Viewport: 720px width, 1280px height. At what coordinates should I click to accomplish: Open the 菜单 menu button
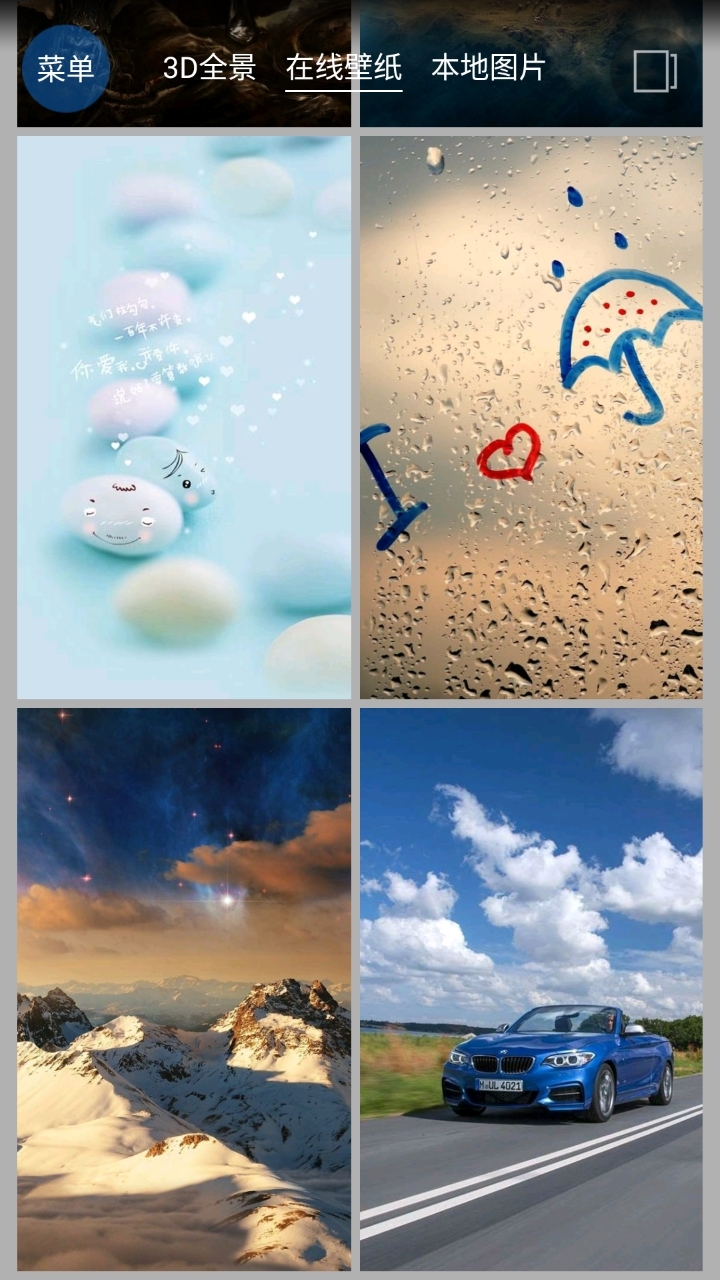(66, 68)
